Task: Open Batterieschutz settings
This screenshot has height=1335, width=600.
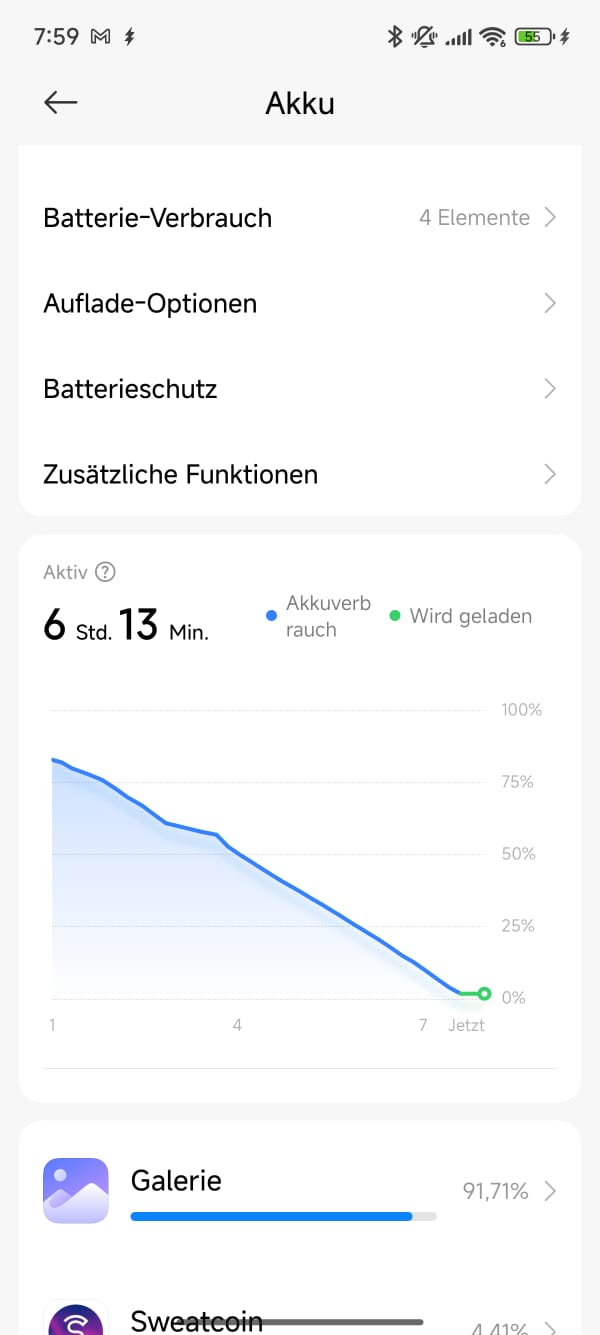Action: pyautogui.click(x=299, y=389)
